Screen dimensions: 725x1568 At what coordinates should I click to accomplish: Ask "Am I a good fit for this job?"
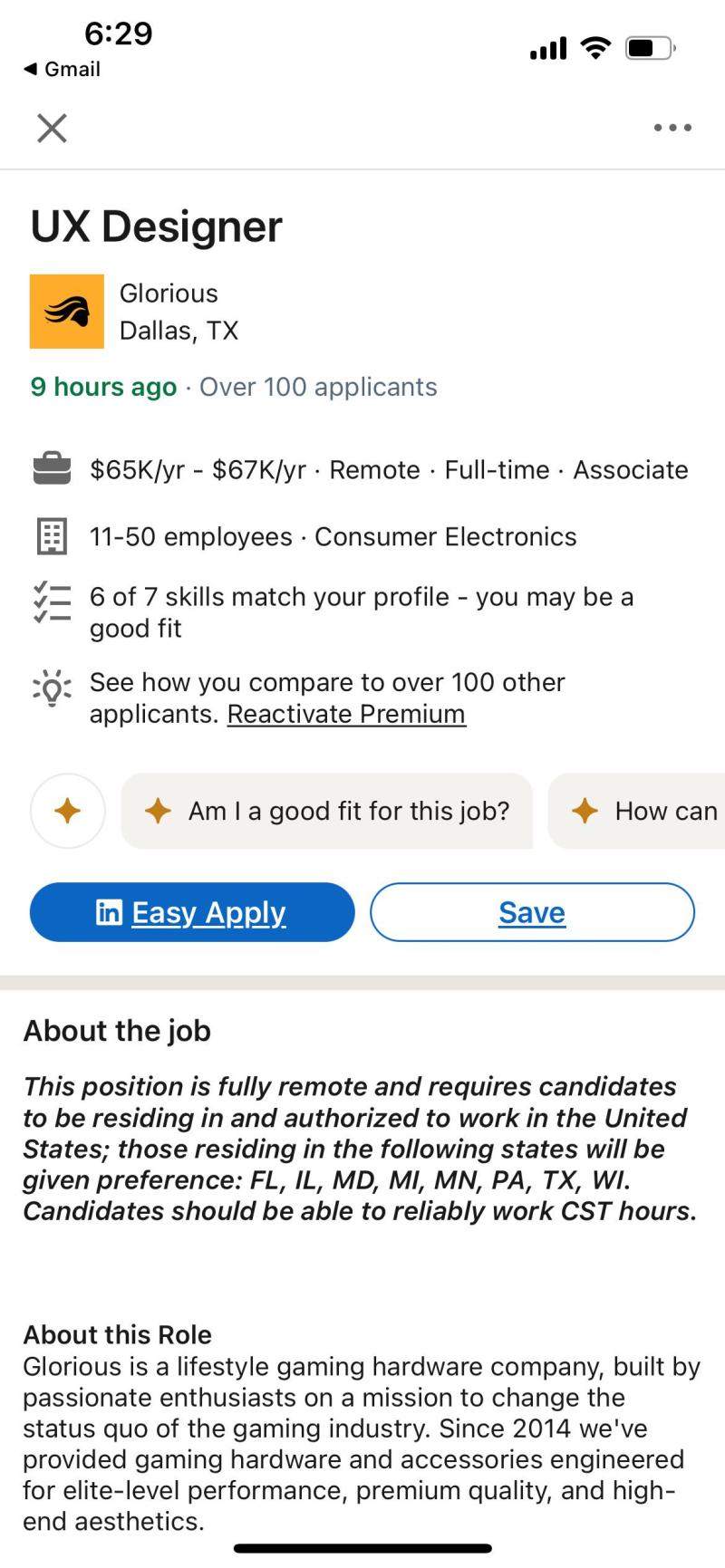click(326, 811)
